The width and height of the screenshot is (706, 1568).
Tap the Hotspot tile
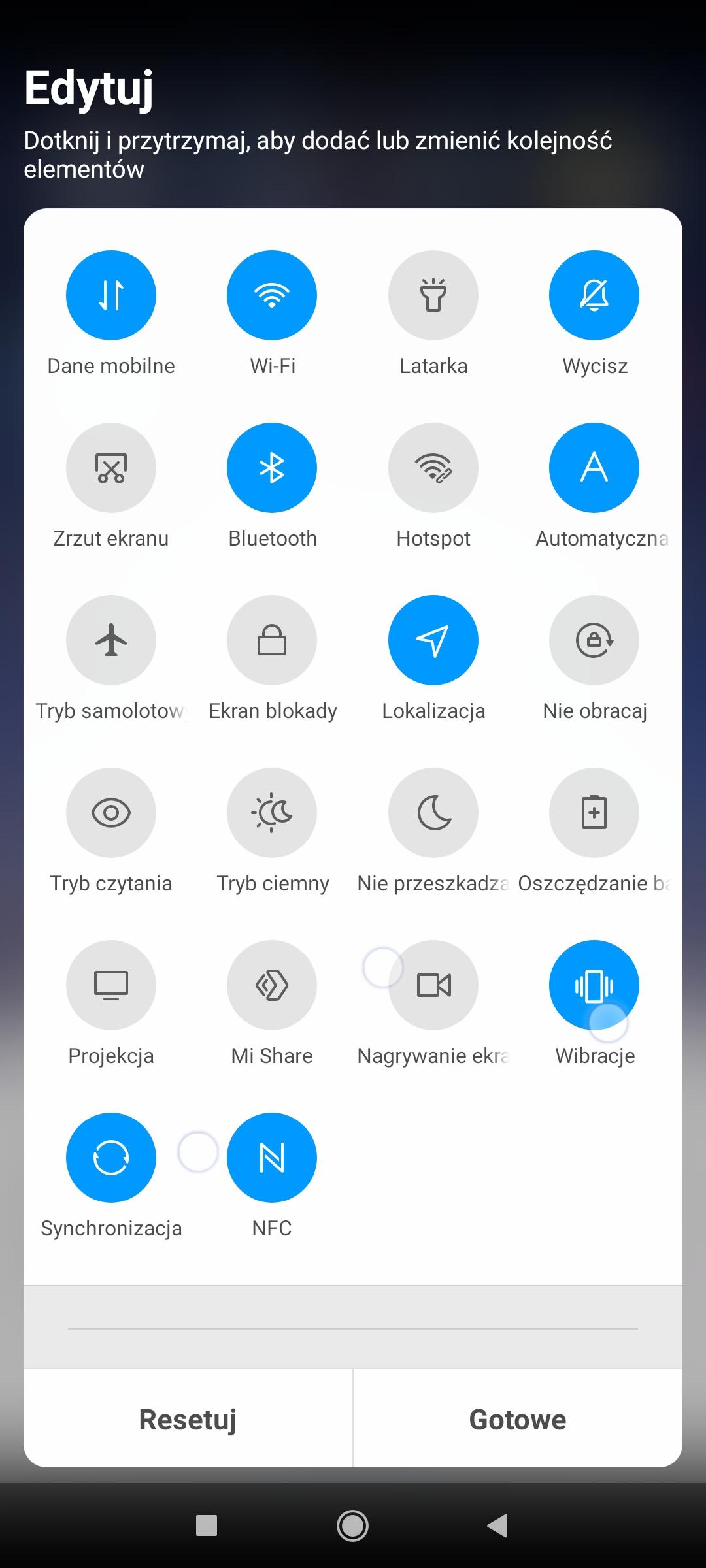click(433, 468)
